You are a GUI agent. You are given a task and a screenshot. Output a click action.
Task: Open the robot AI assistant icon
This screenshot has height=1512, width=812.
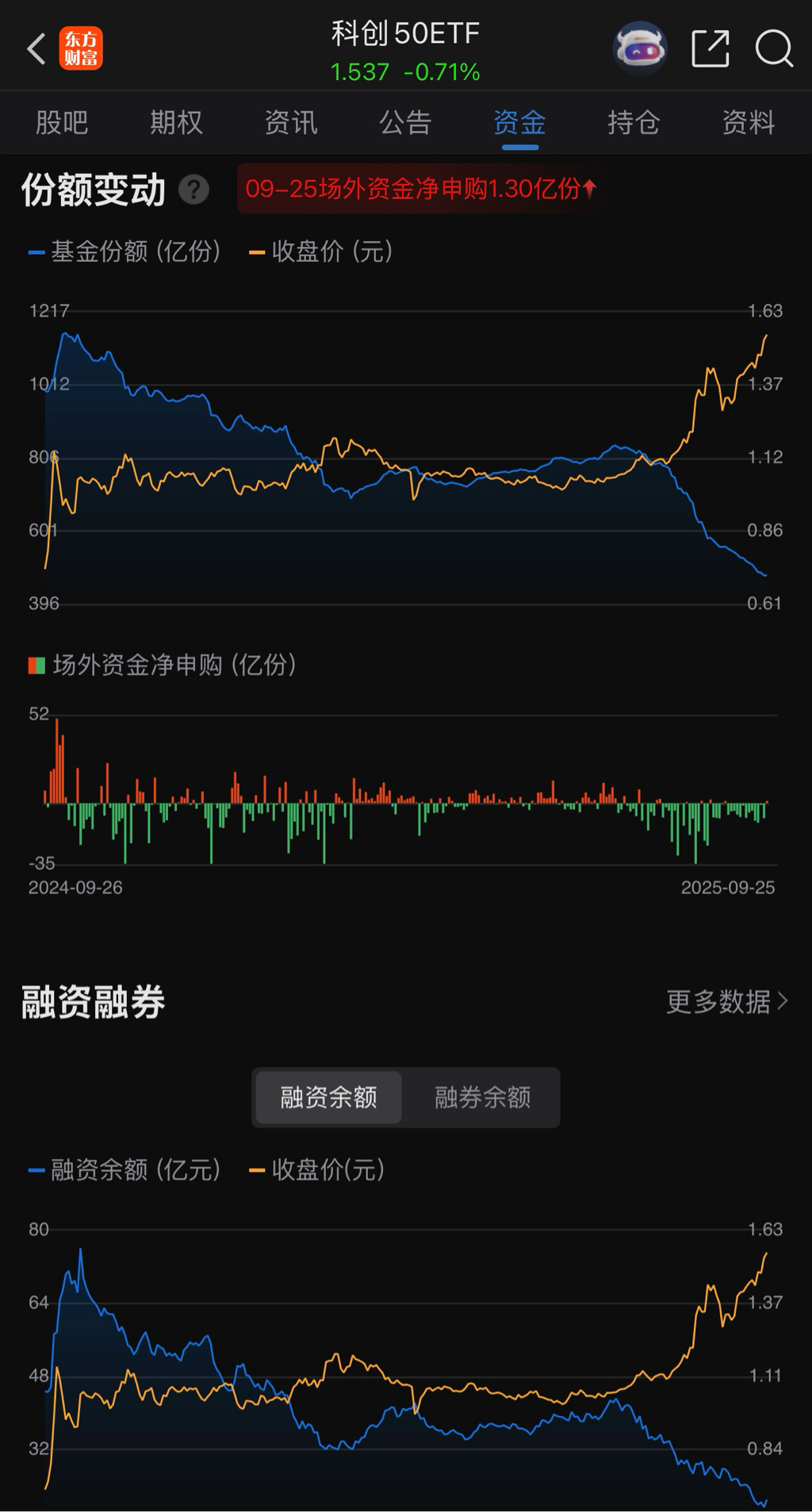pyautogui.click(x=640, y=49)
